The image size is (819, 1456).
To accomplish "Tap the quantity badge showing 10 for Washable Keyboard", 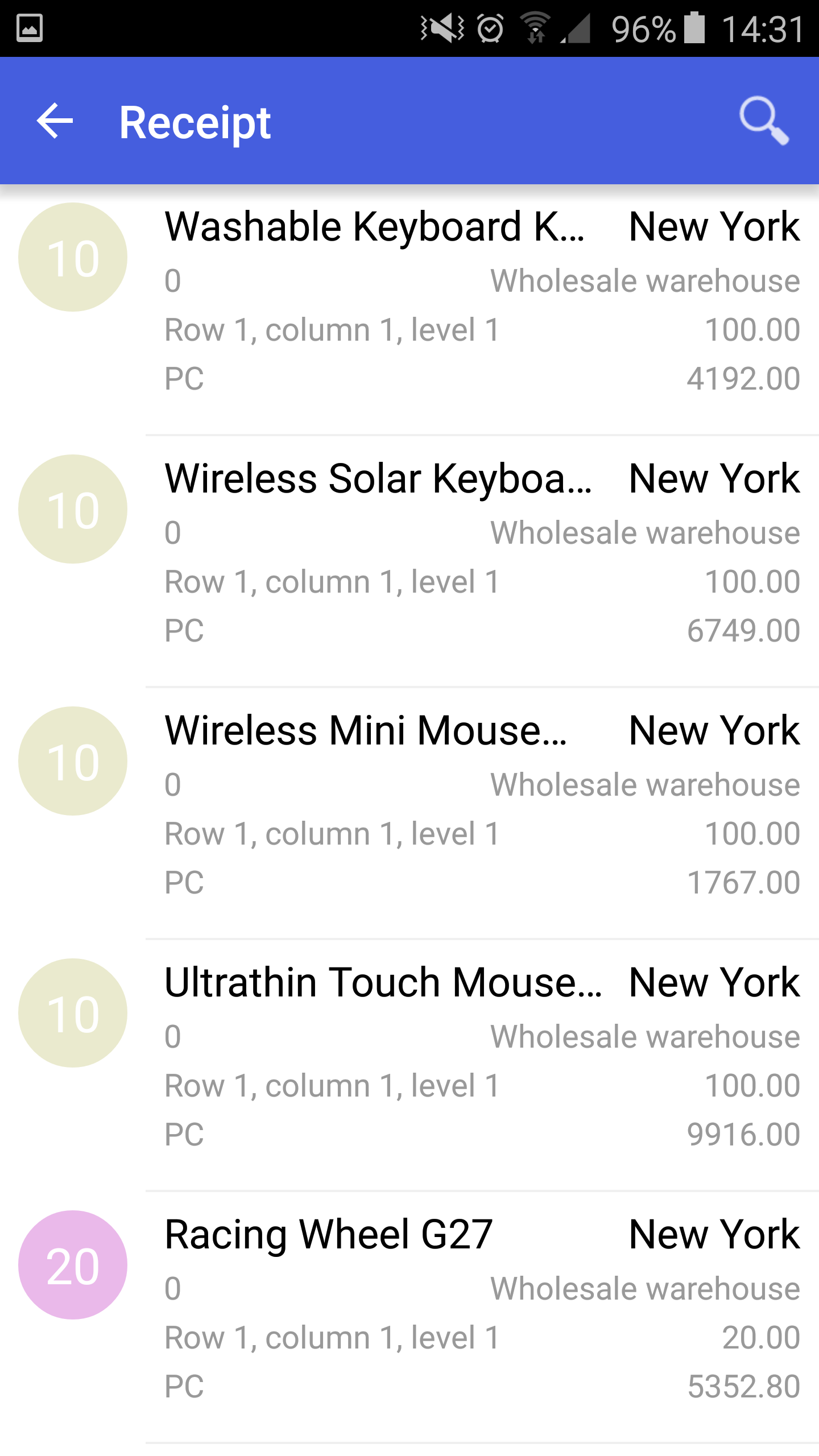I will [73, 256].
